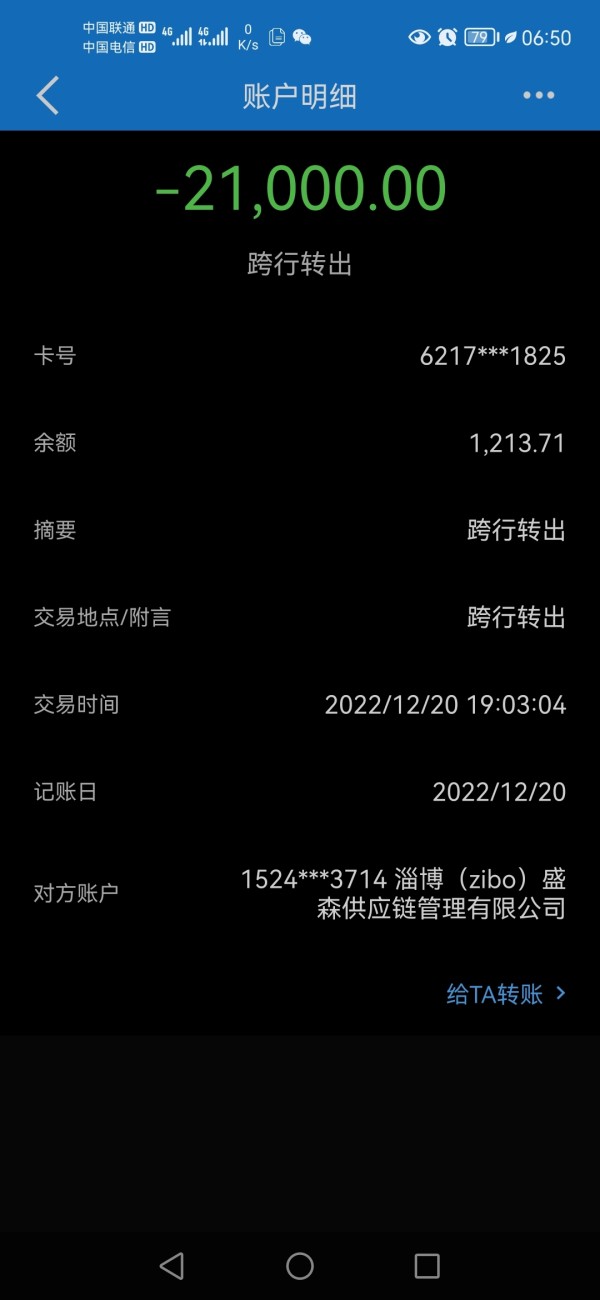
Task: Open the three-dot overflow menu
Action: pos(538,96)
